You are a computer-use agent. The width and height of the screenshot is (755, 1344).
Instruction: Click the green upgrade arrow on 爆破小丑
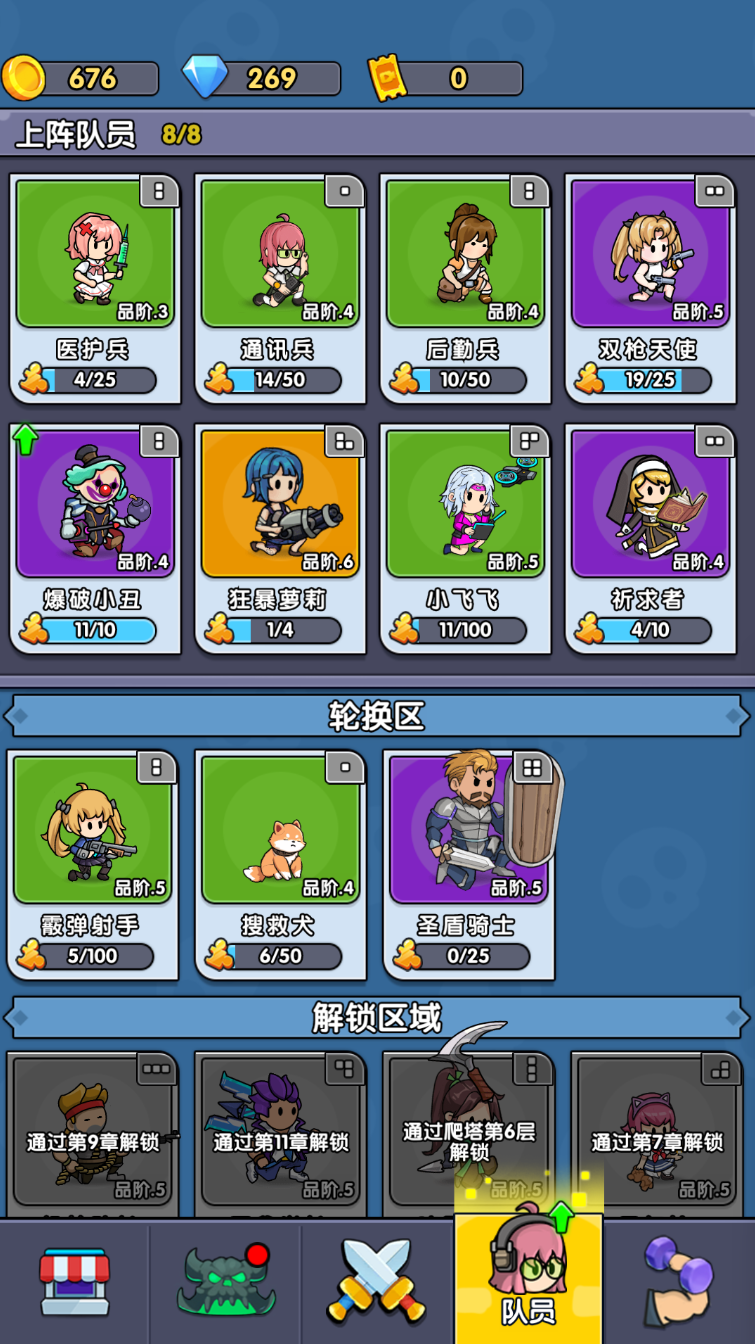[x=25, y=435]
